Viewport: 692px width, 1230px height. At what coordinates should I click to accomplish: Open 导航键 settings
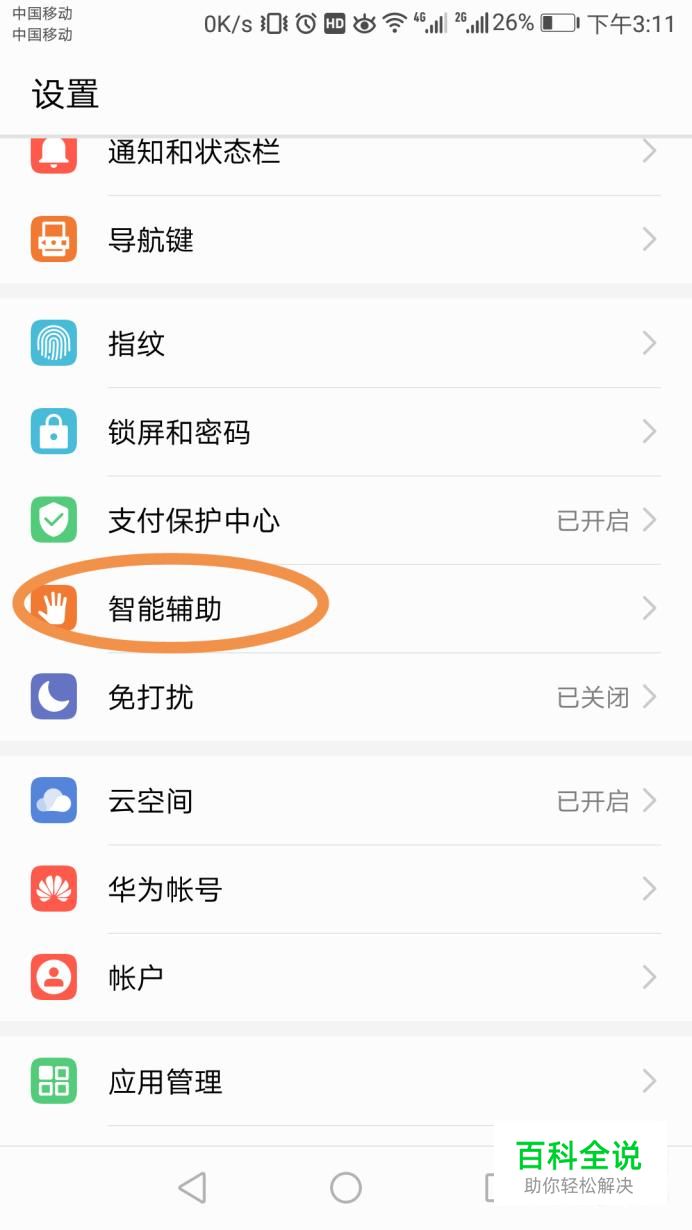[x=346, y=240]
